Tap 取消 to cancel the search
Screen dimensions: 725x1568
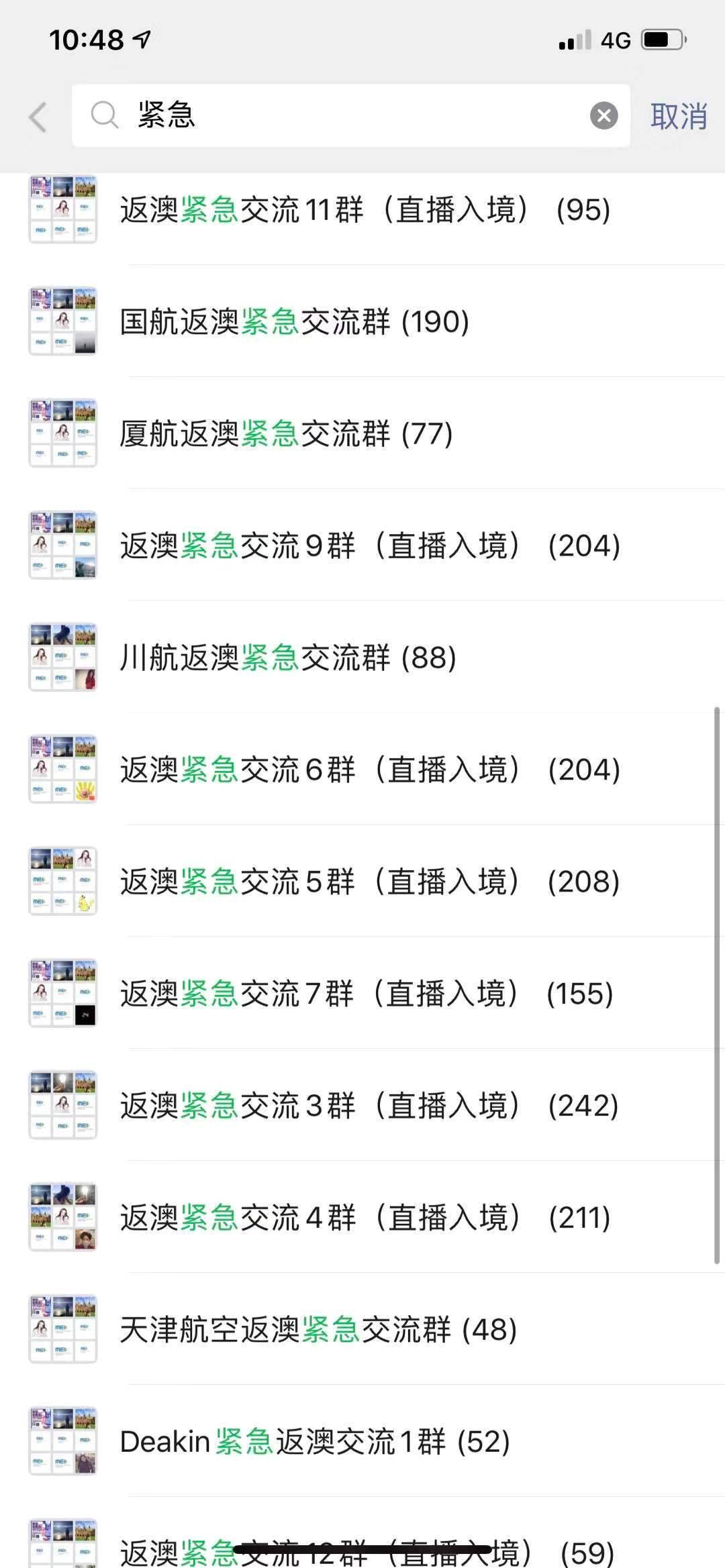pos(678,116)
